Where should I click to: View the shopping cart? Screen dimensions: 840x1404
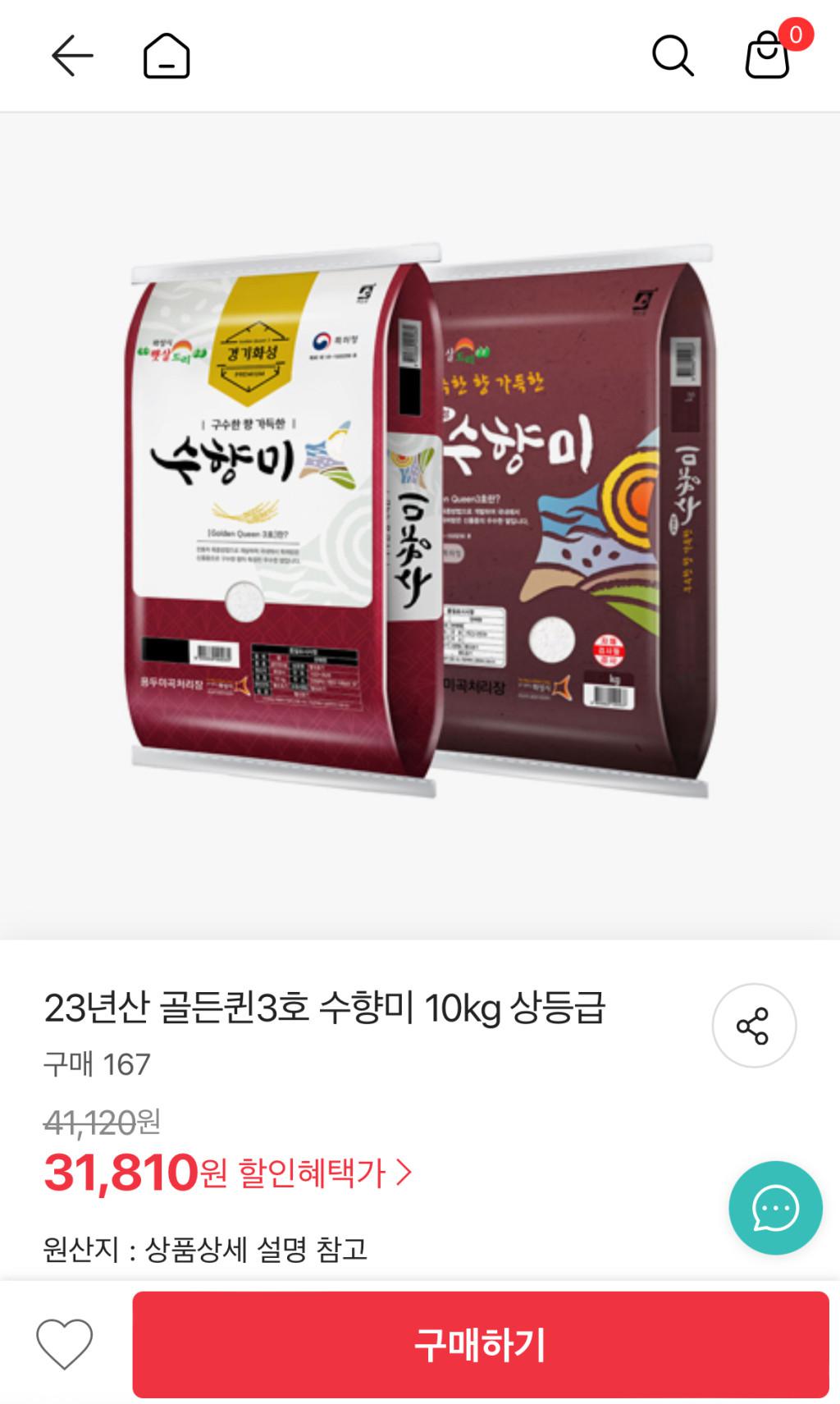(x=768, y=55)
